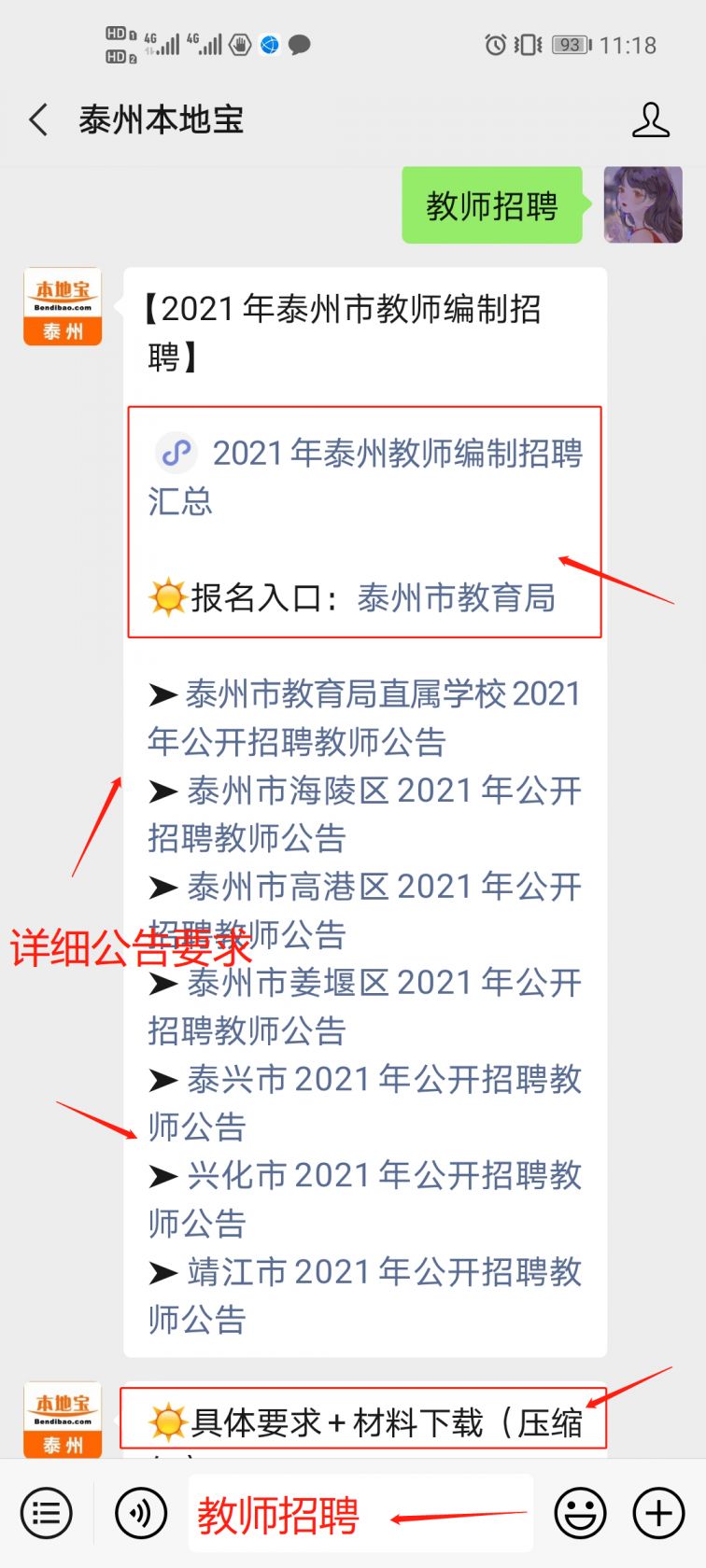Open the account profile icon
Image resolution: width=706 pixels, height=1568 pixels.
click(651, 120)
